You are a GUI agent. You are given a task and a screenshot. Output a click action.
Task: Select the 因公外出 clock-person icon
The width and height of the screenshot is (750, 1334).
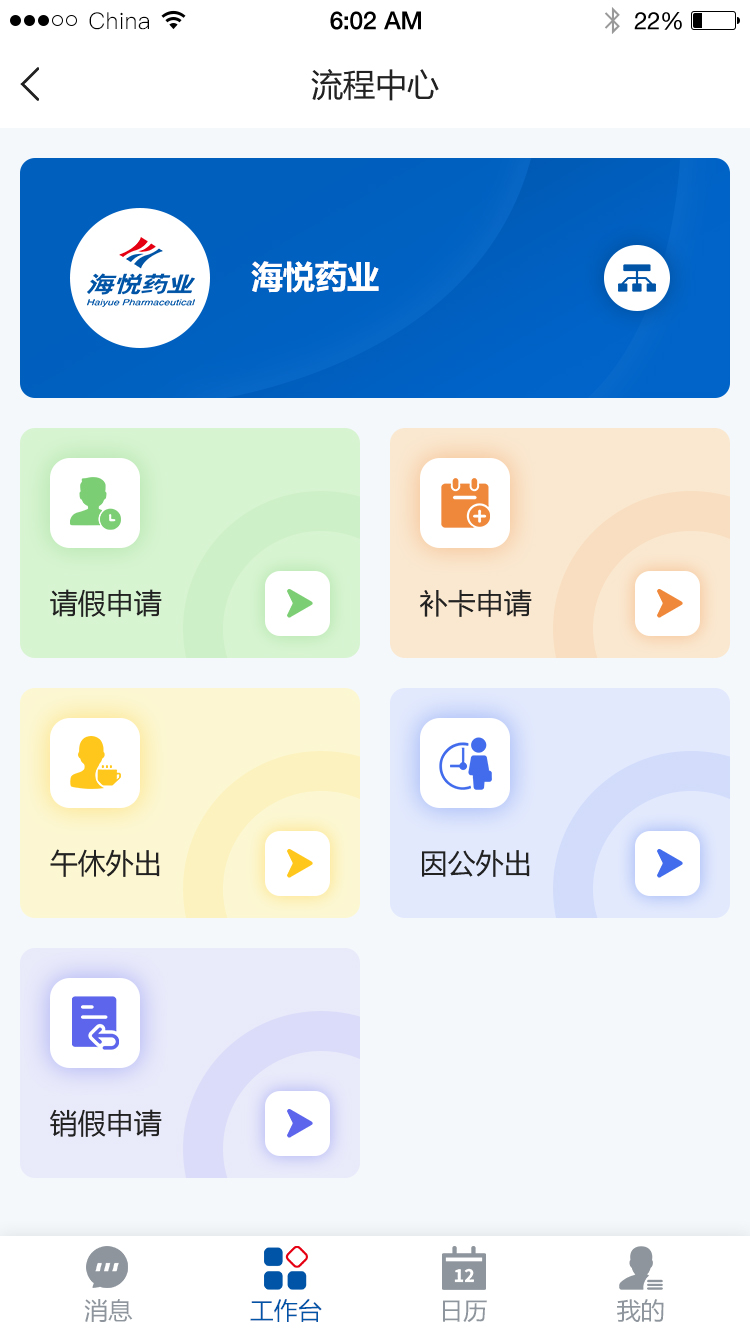[464, 762]
